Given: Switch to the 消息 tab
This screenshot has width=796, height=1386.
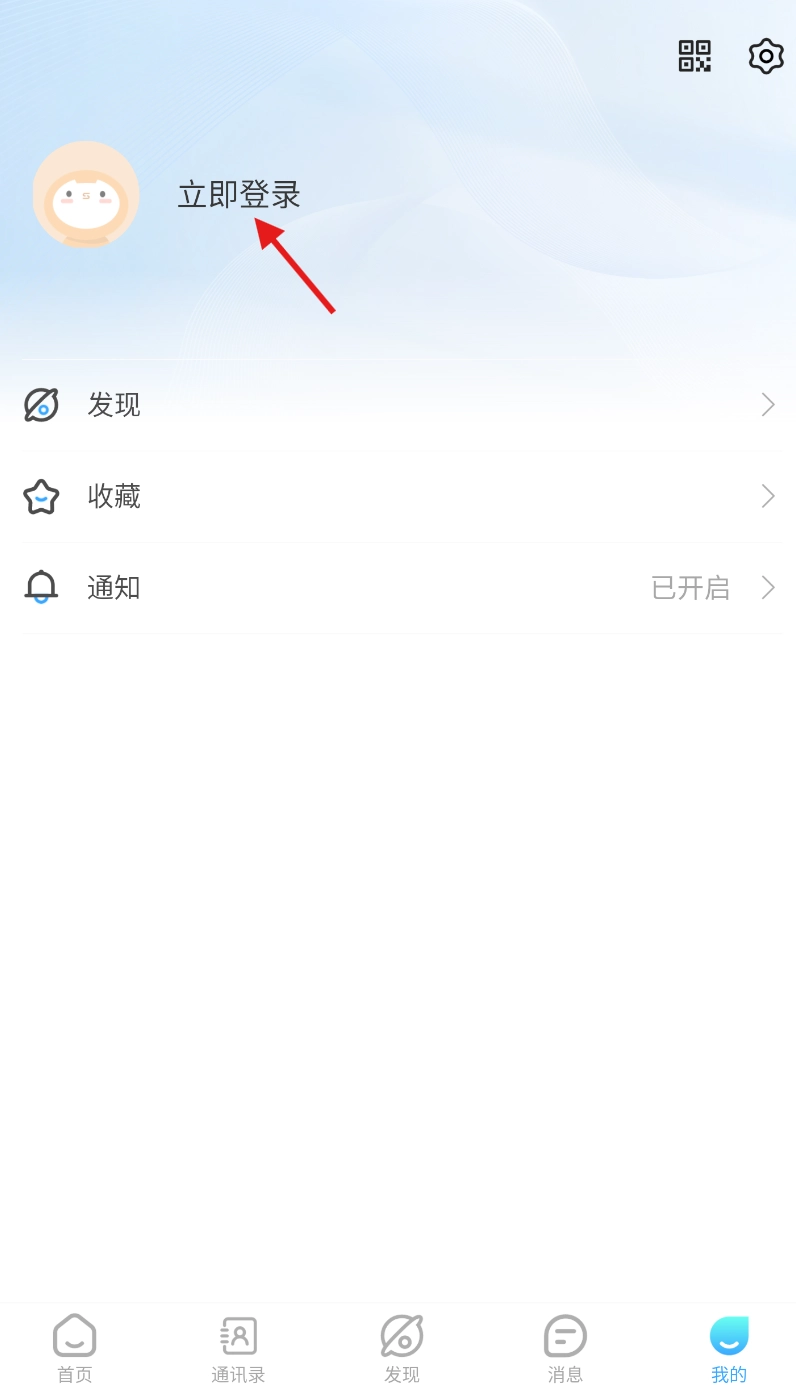Looking at the screenshot, I should click(565, 1348).
